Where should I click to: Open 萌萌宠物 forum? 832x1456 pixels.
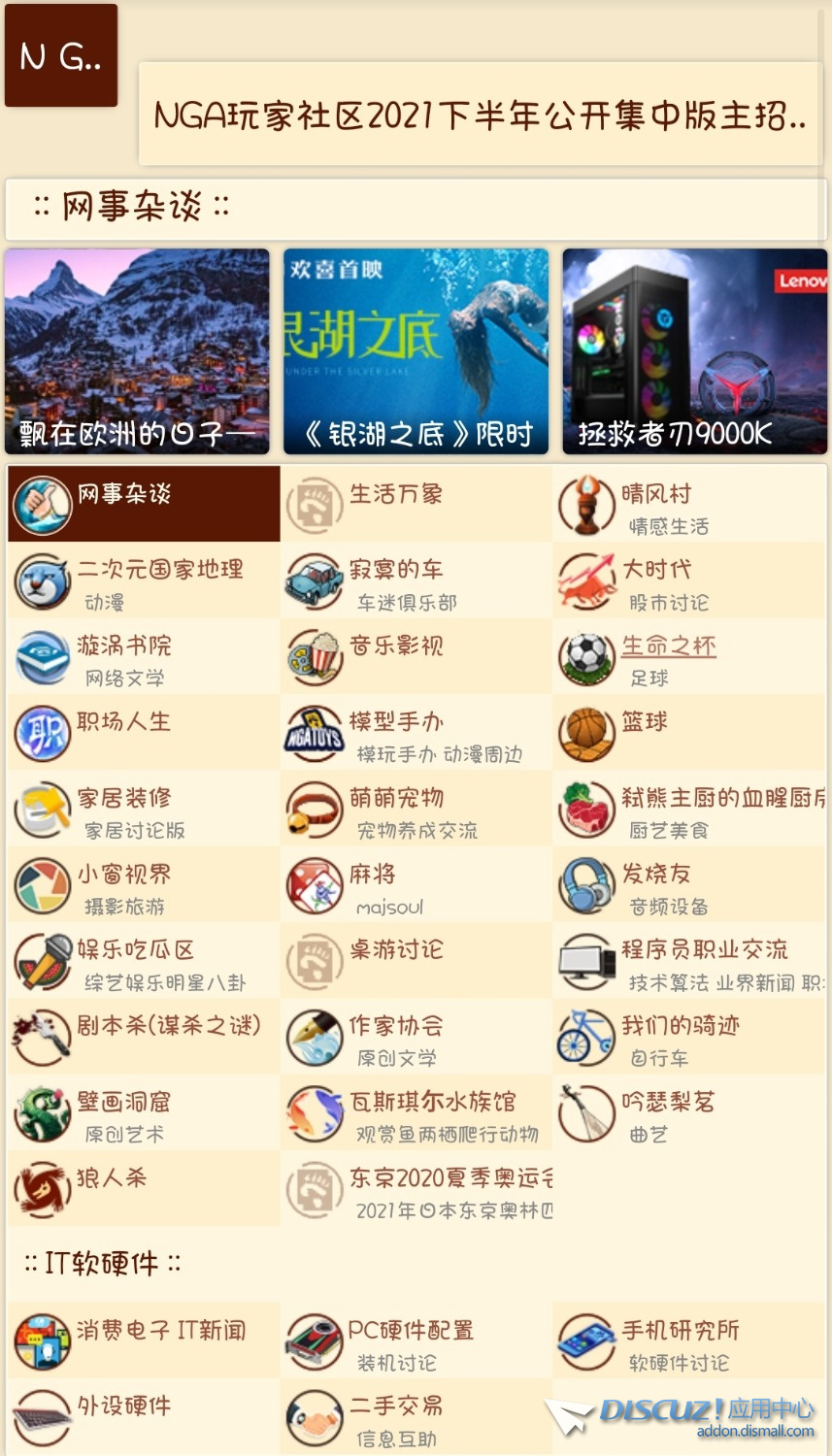pyautogui.click(x=416, y=810)
